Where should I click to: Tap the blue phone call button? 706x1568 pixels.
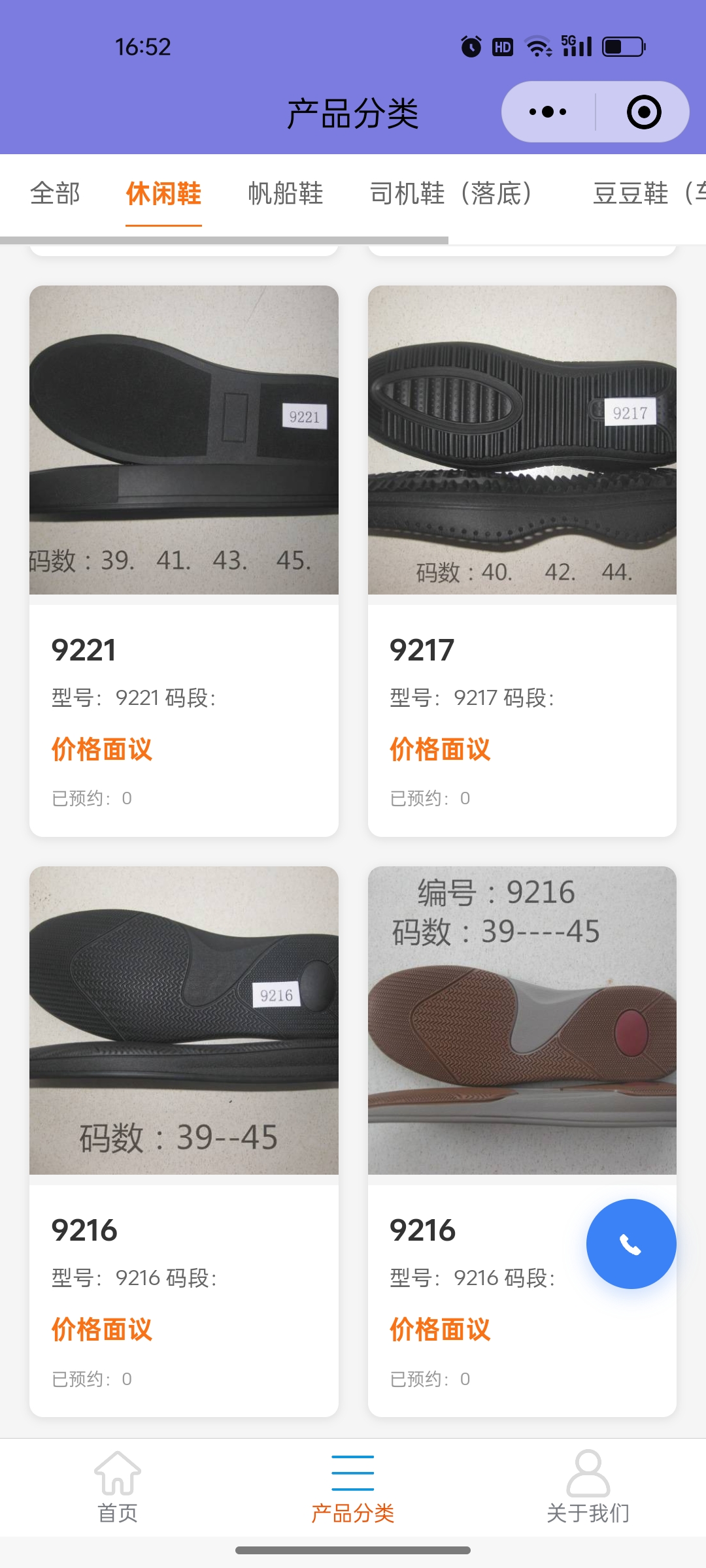point(631,1244)
